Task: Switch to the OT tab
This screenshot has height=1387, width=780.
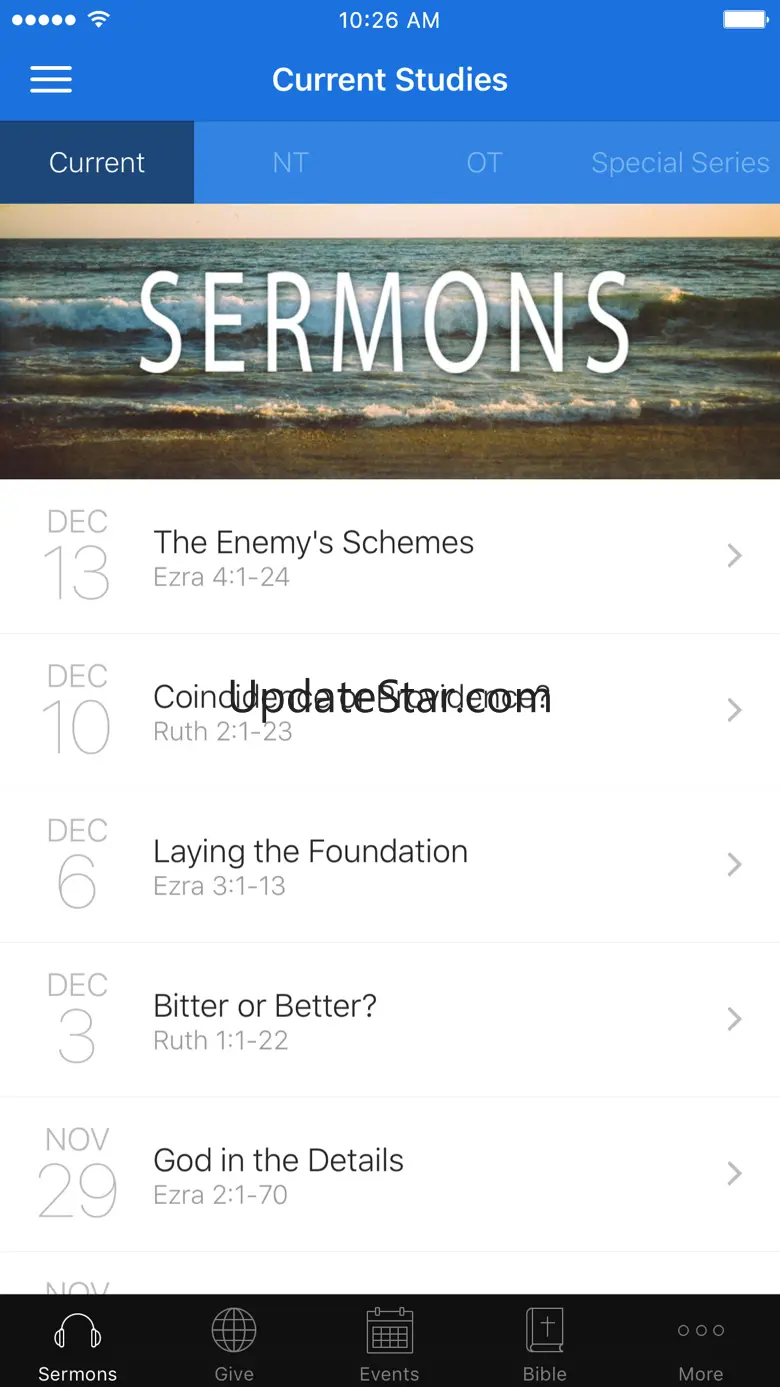Action: tap(484, 163)
